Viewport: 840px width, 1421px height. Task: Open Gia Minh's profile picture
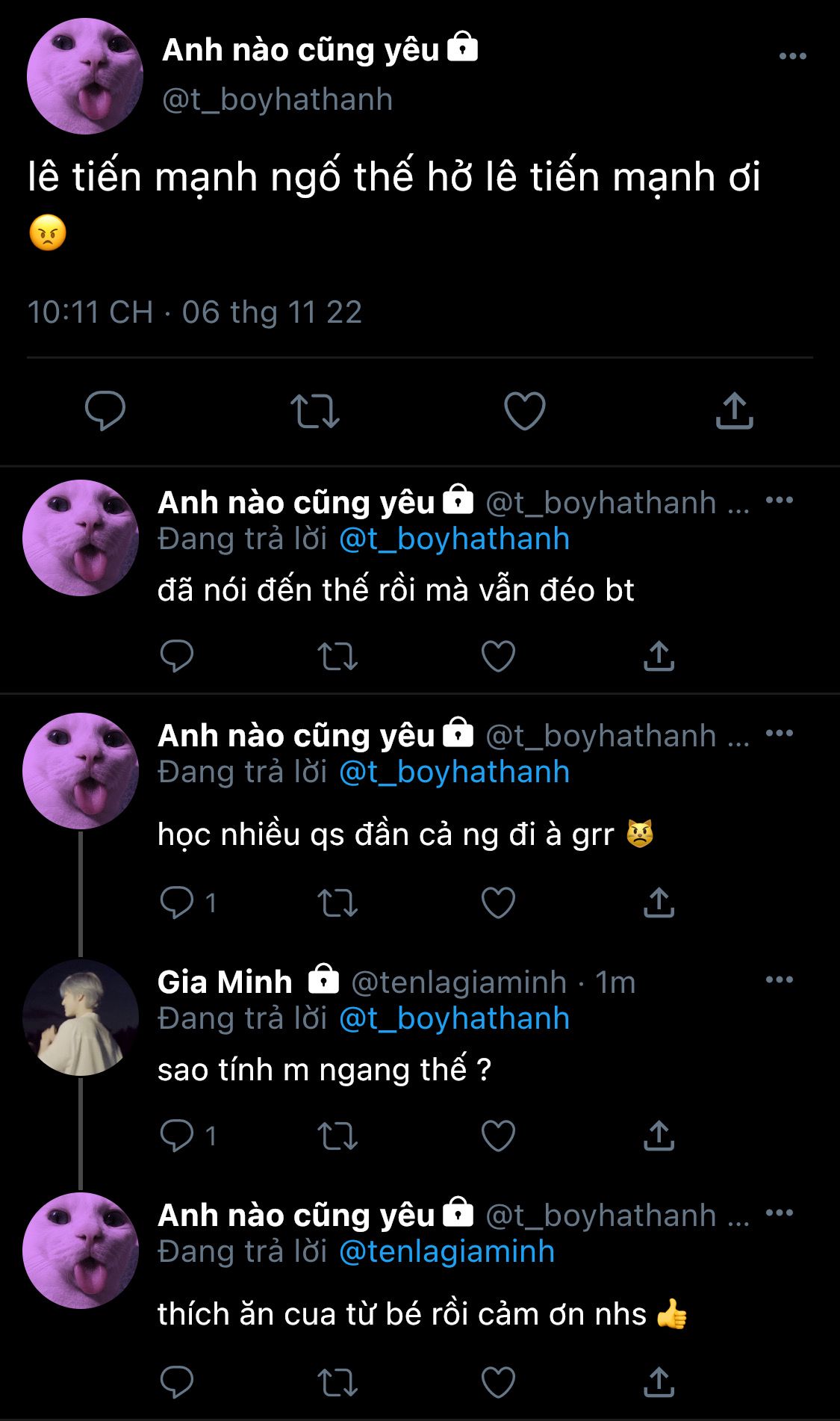[81, 1018]
